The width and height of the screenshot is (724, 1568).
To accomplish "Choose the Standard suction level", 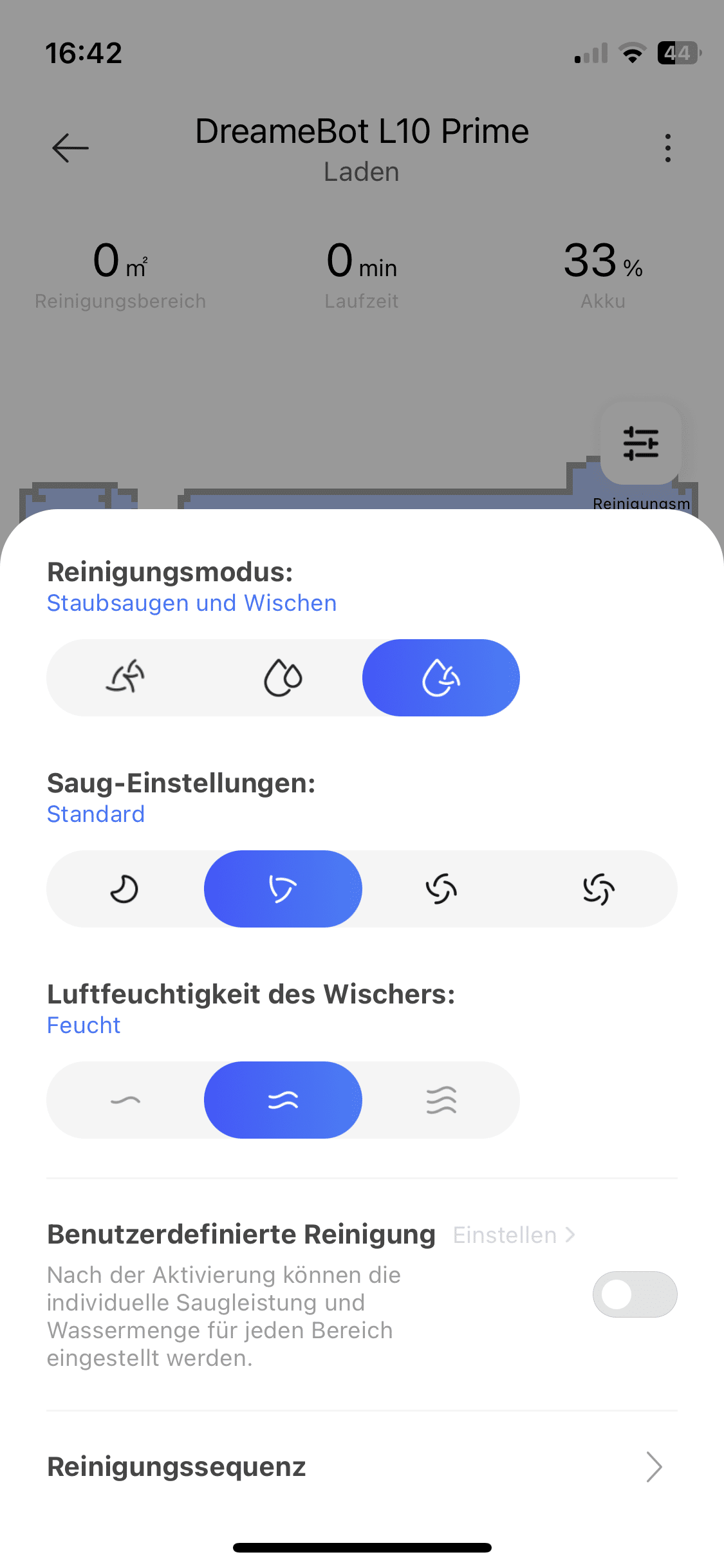I will 283,889.
